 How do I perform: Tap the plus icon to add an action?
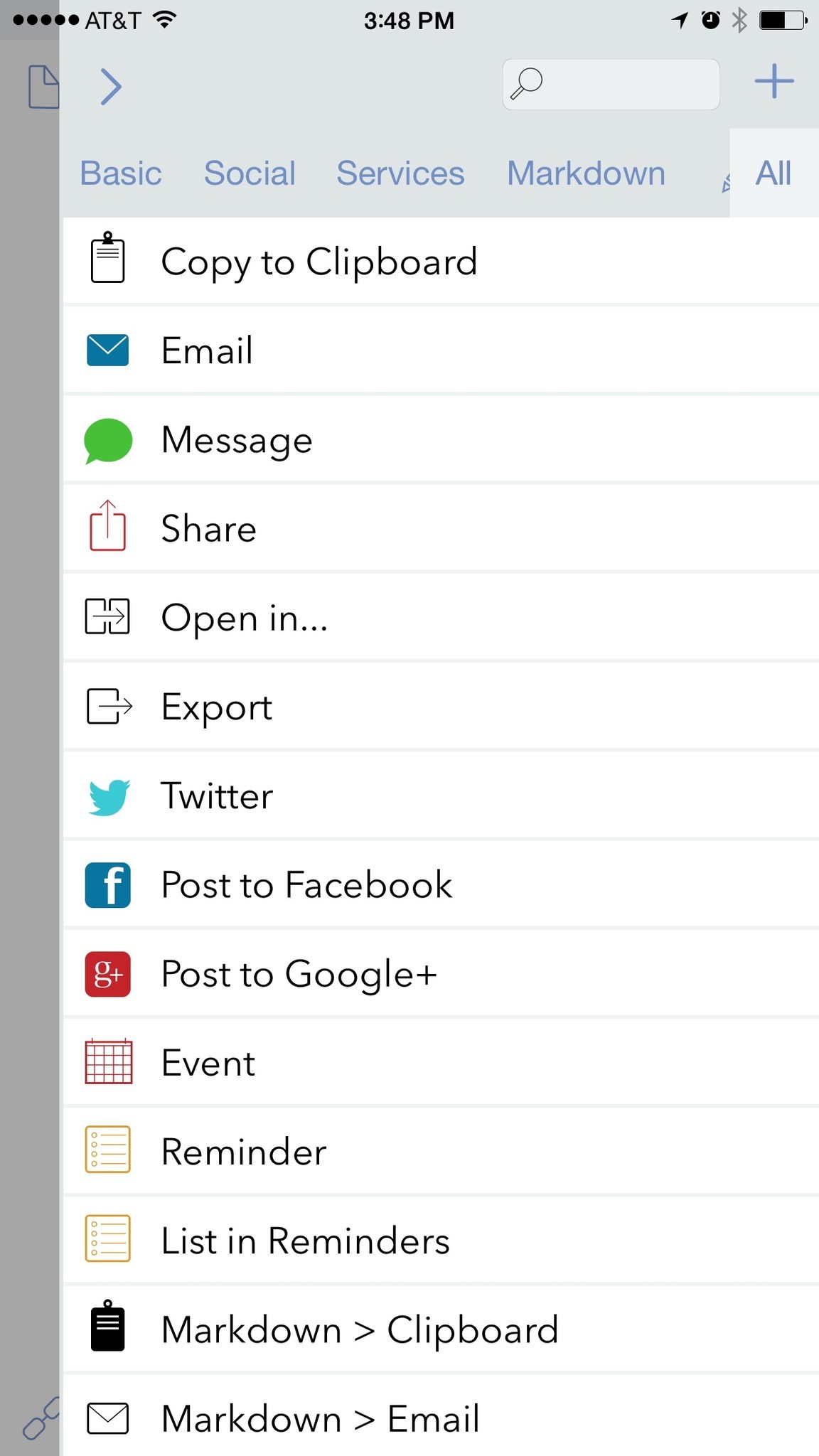click(773, 82)
